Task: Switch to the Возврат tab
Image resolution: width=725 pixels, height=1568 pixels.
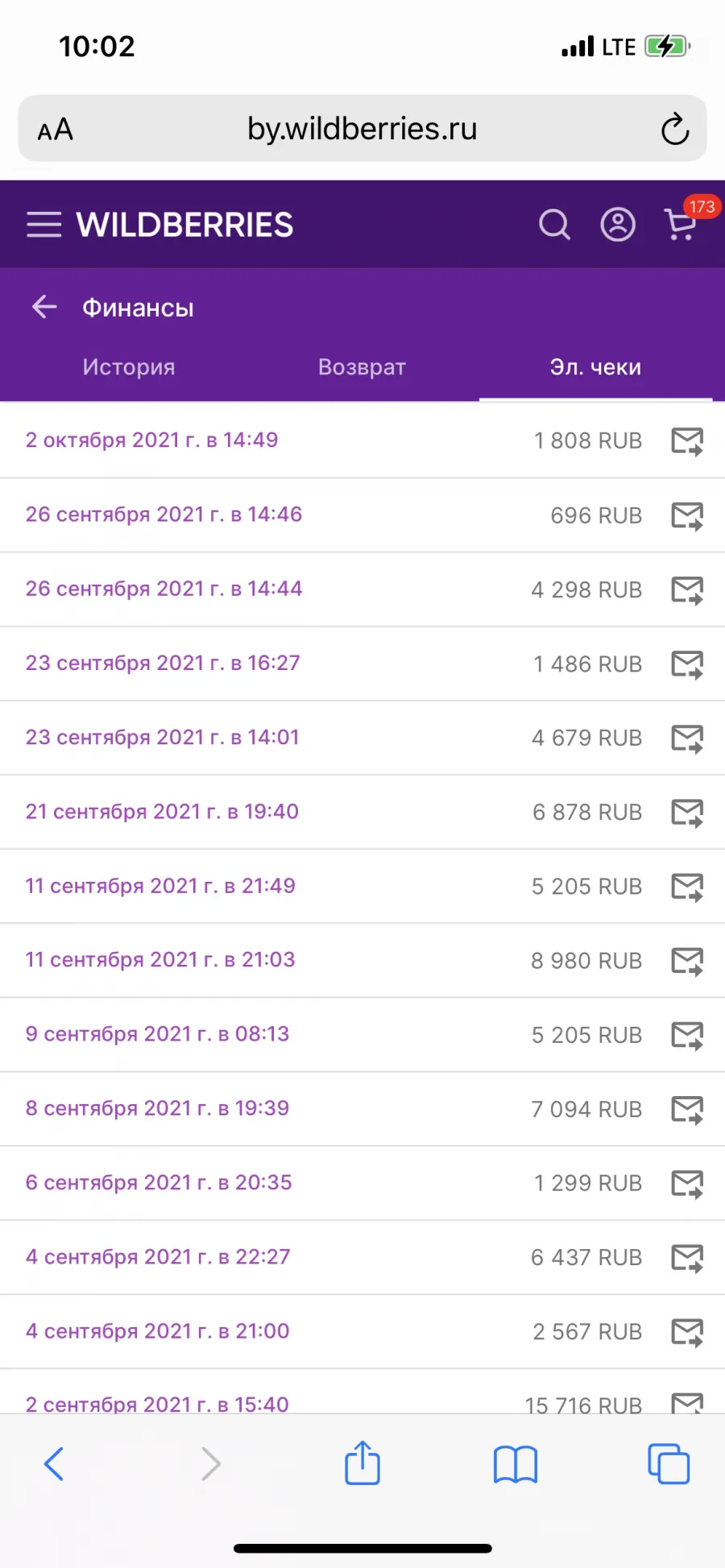Action: tap(362, 367)
